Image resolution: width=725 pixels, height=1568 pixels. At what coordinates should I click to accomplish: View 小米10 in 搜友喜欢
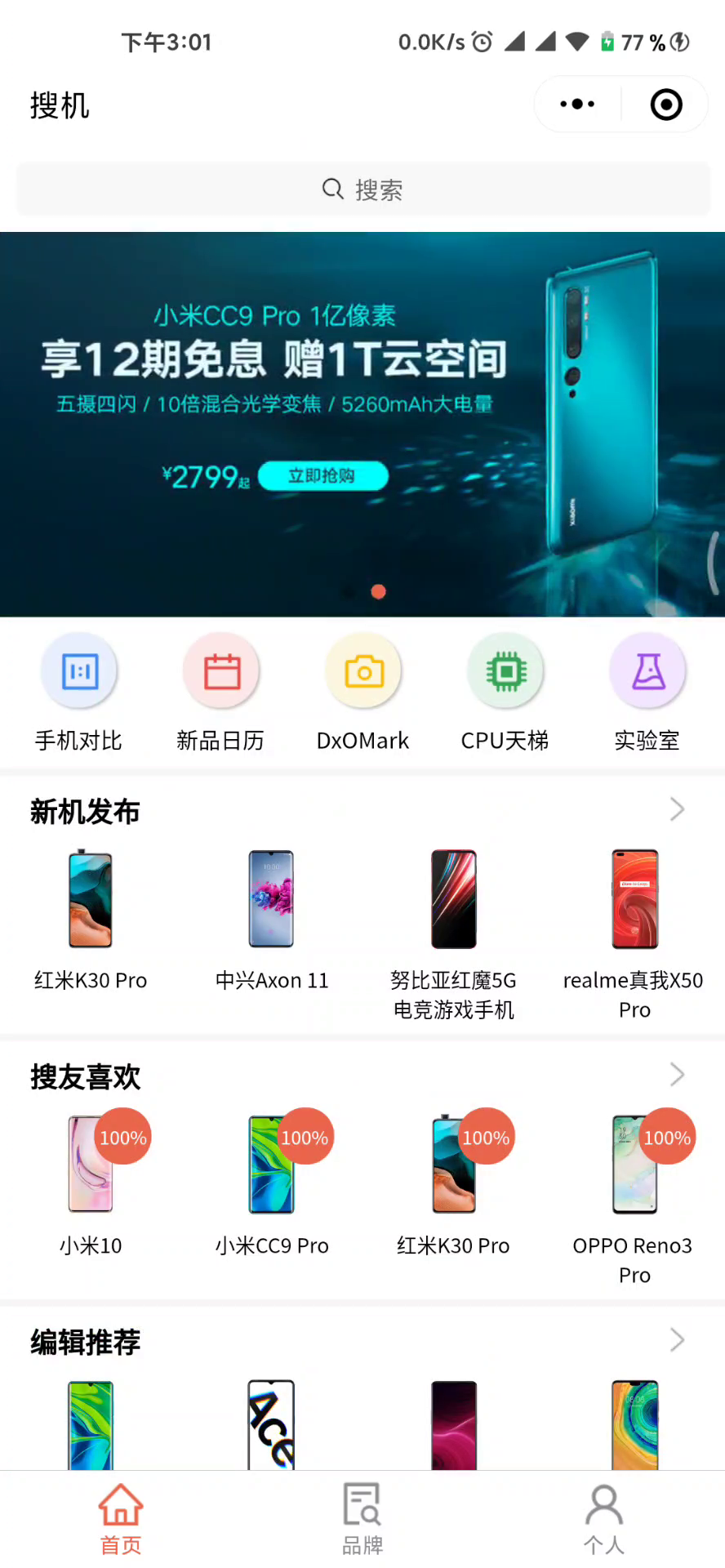[x=91, y=1183]
